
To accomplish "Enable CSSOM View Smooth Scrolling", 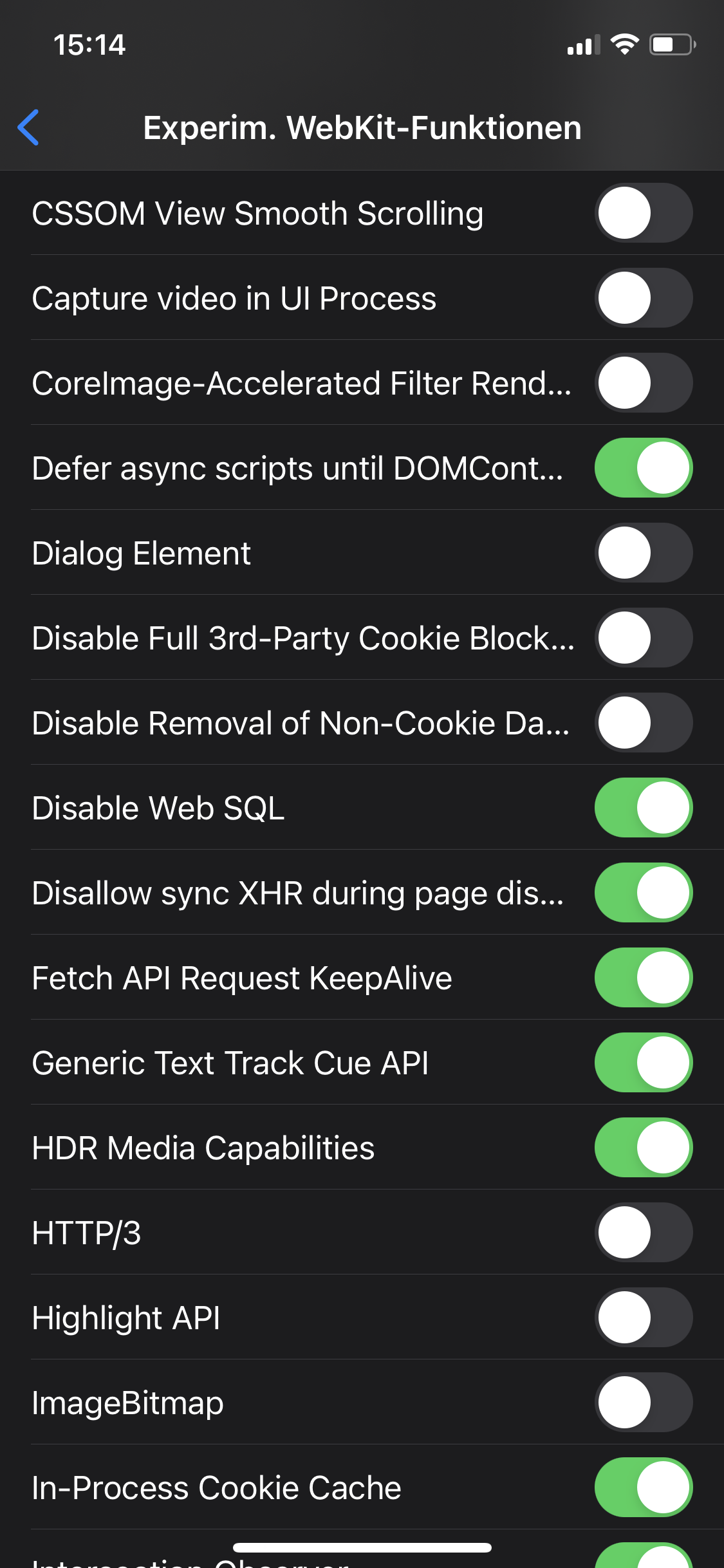I will (643, 213).
